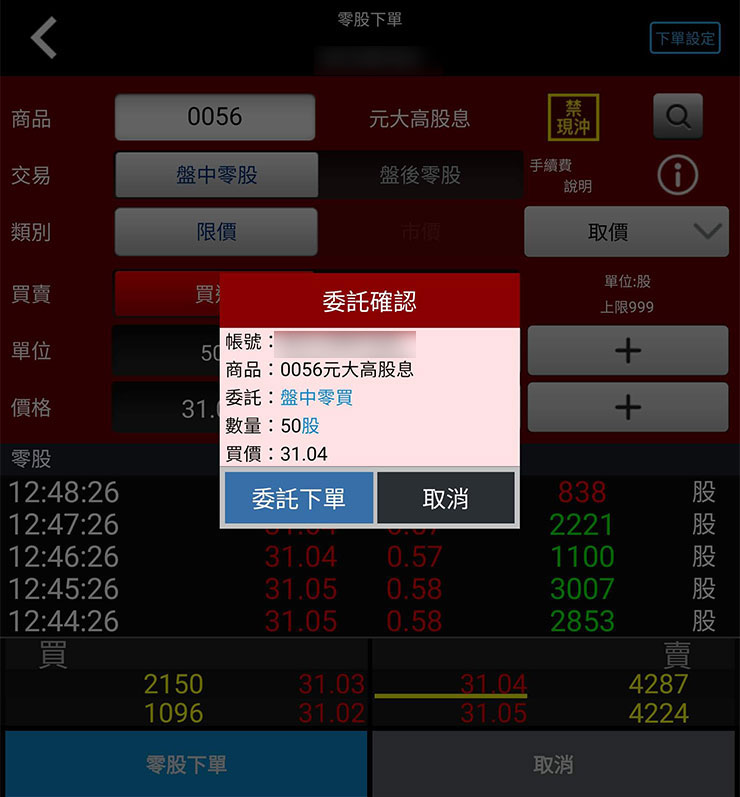Tap the plus icon beside 價格

pos(627,408)
